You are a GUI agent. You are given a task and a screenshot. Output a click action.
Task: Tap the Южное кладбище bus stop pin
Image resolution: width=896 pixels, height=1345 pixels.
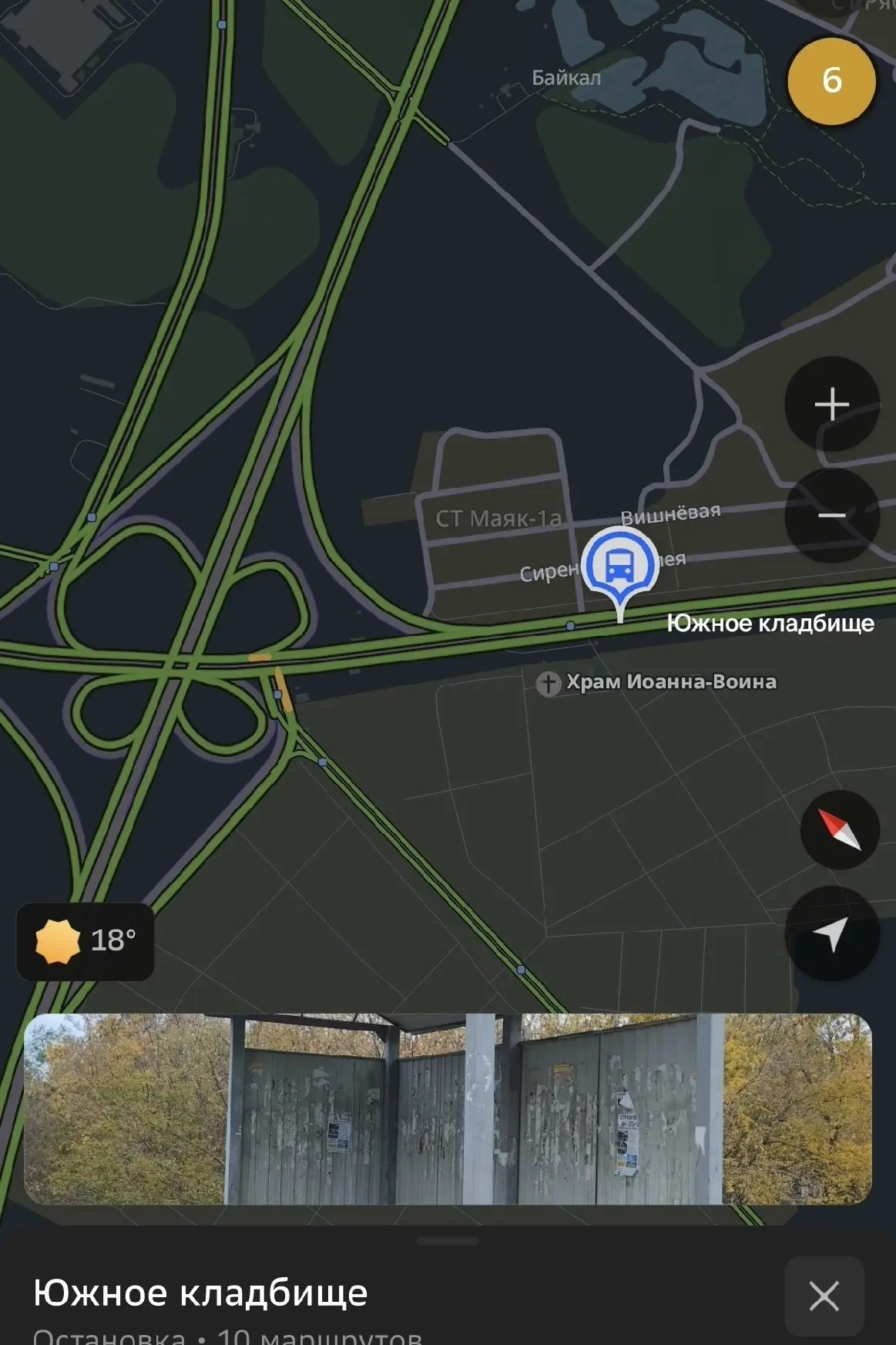click(620, 572)
